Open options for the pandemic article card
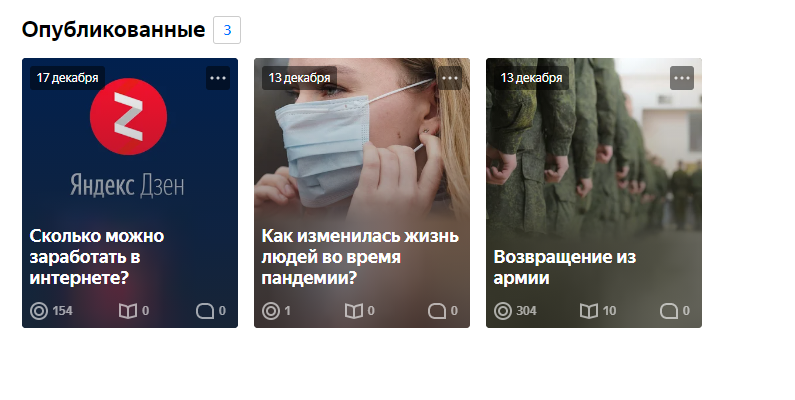 pos(450,78)
